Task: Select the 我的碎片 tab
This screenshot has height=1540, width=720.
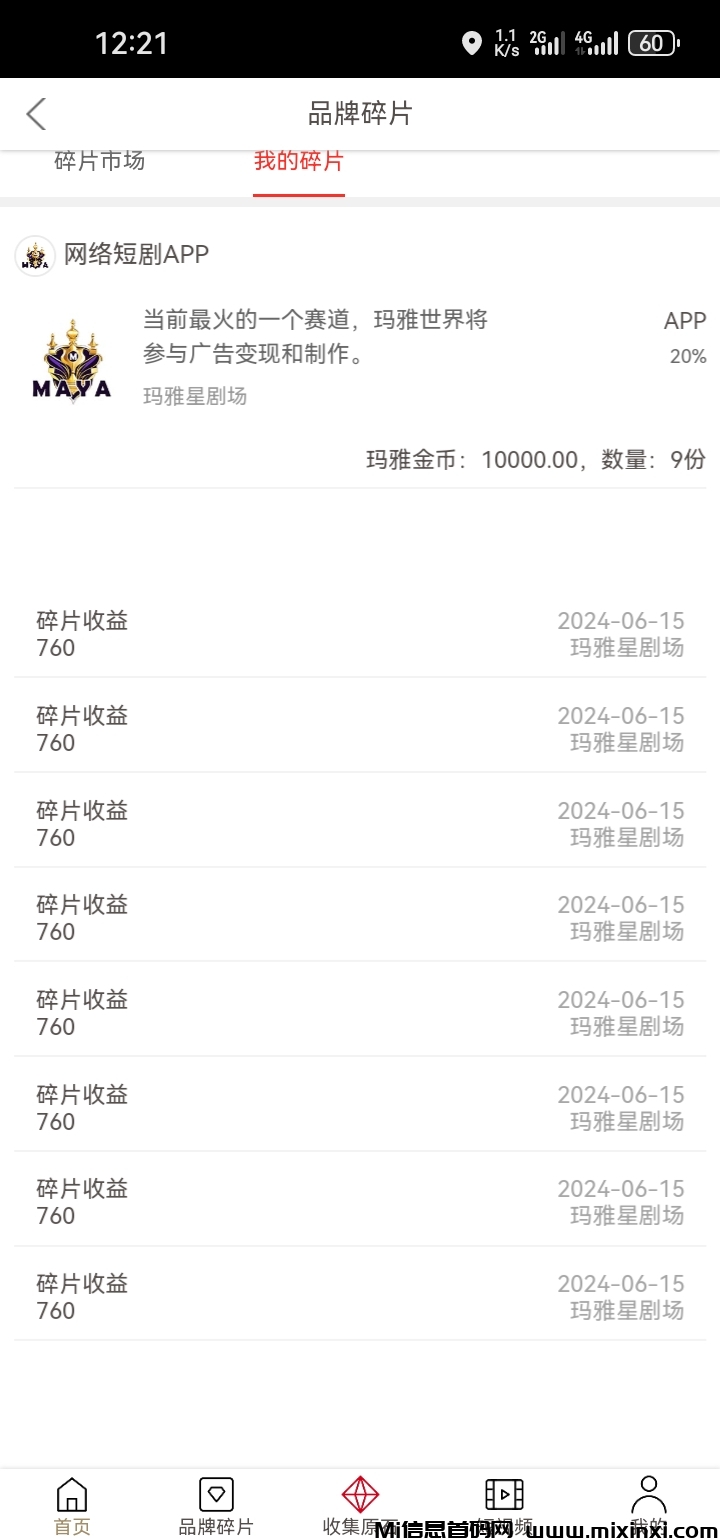Action: (x=299, y=161)
